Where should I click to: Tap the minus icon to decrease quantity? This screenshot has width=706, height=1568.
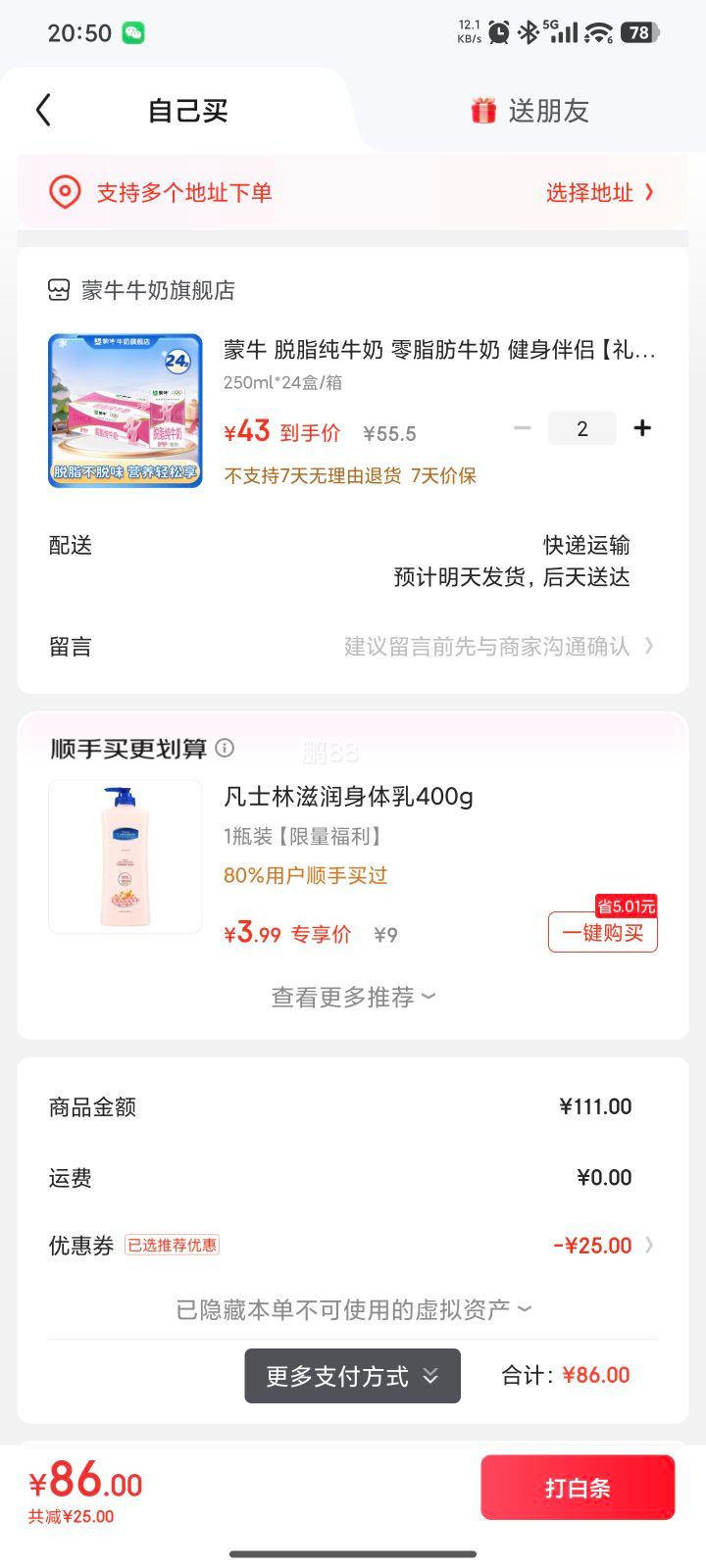click(523, 428)
